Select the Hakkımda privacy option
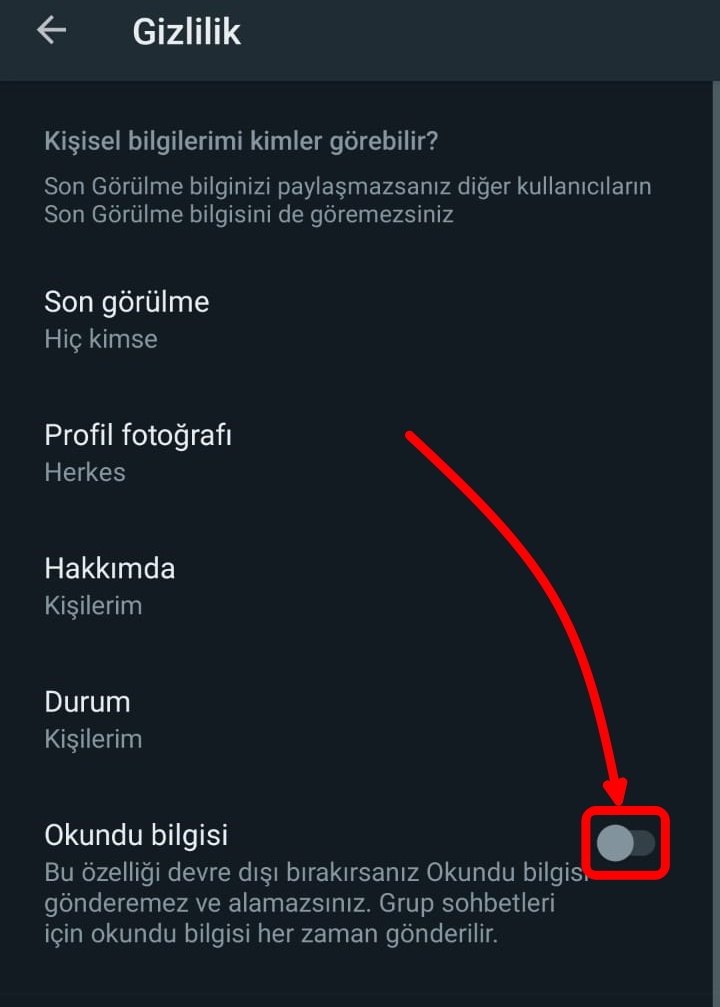This screenshot has width=720, height=1007. tap(109, 568)
